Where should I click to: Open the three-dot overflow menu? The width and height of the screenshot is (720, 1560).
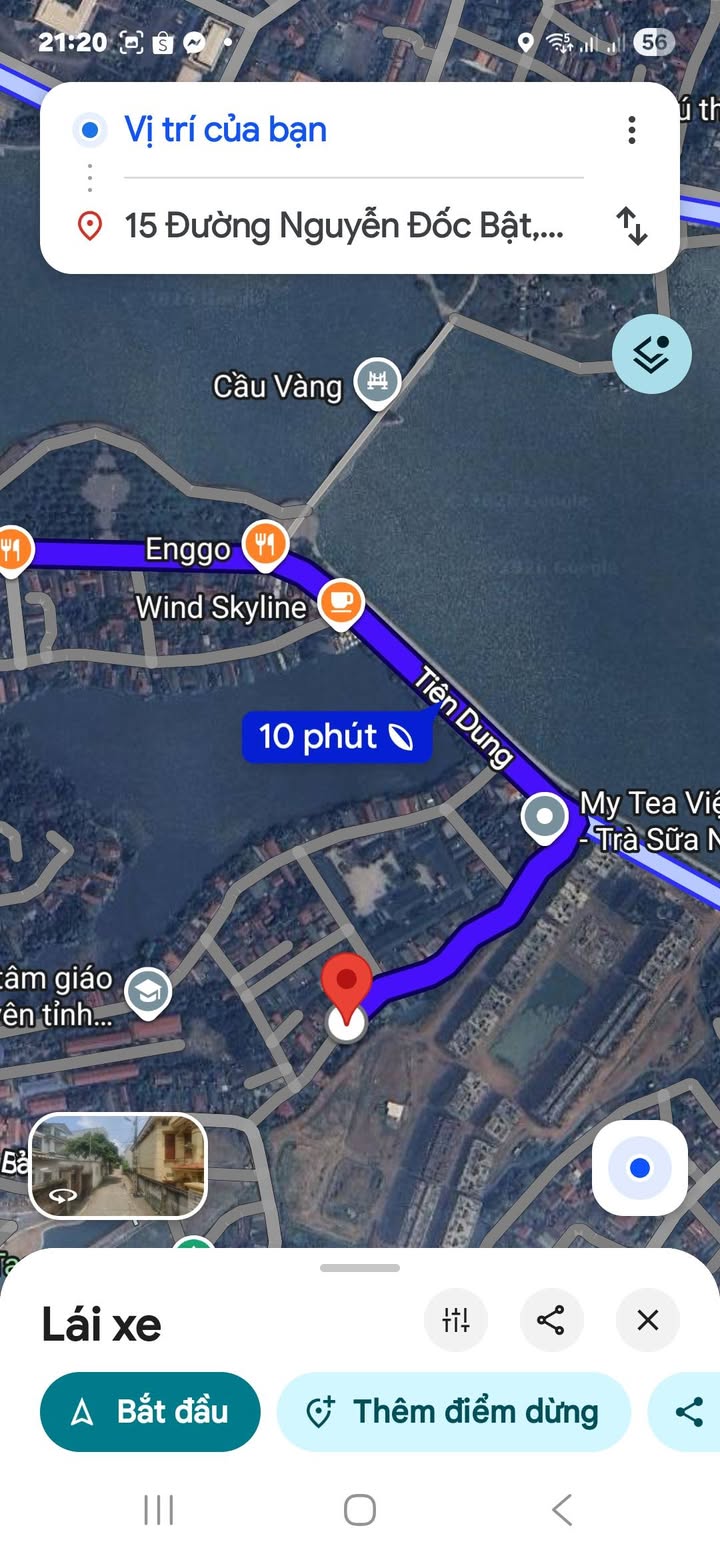point(631,130)
